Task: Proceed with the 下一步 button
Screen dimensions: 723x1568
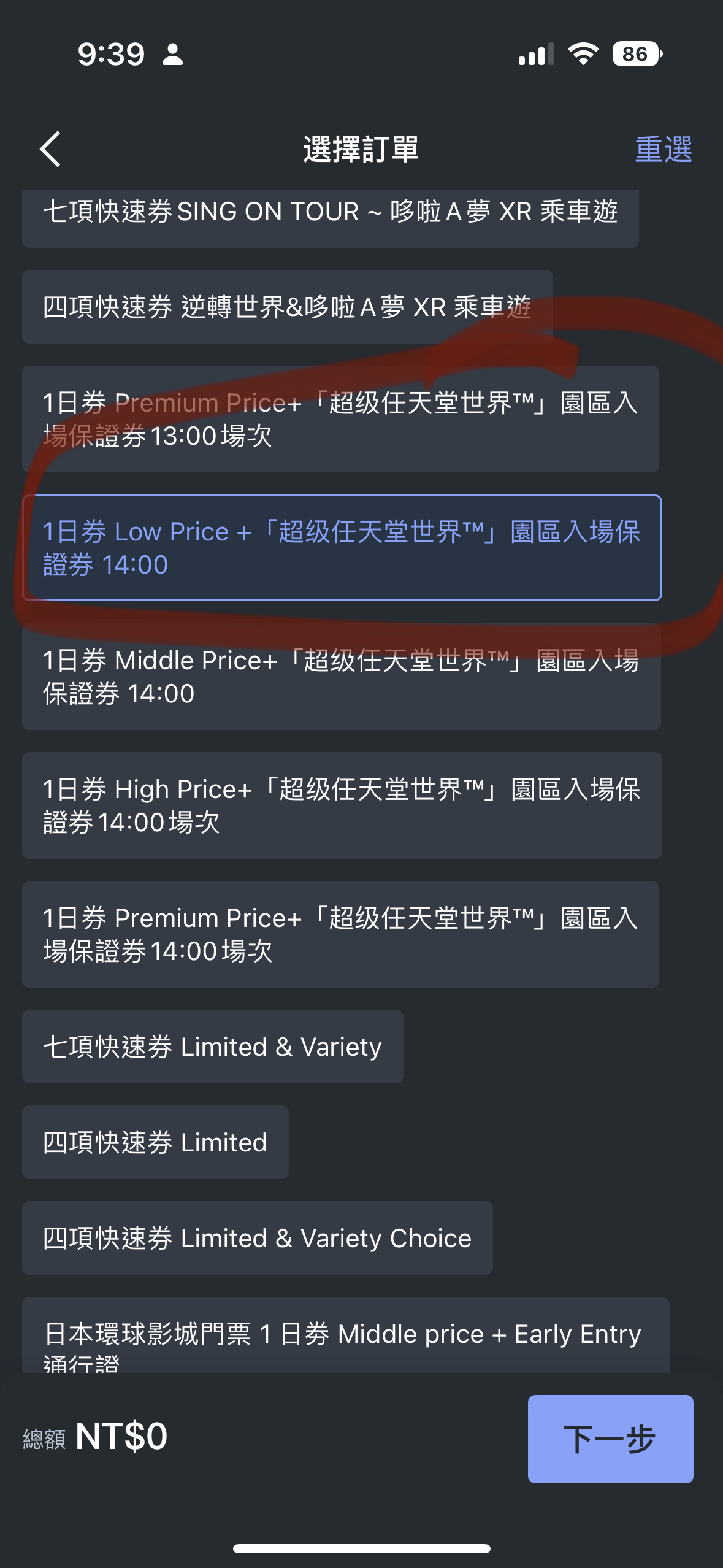Action: tap(610, 1439)
